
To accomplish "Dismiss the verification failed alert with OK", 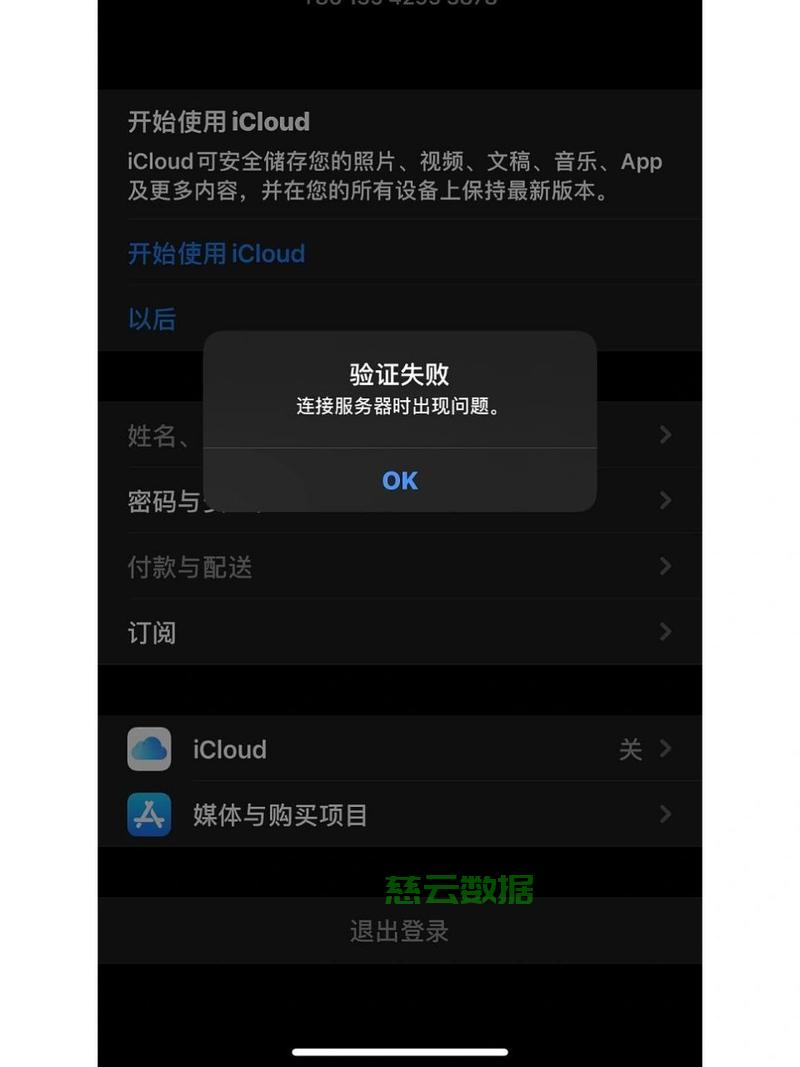I will [x=399, y=481].
